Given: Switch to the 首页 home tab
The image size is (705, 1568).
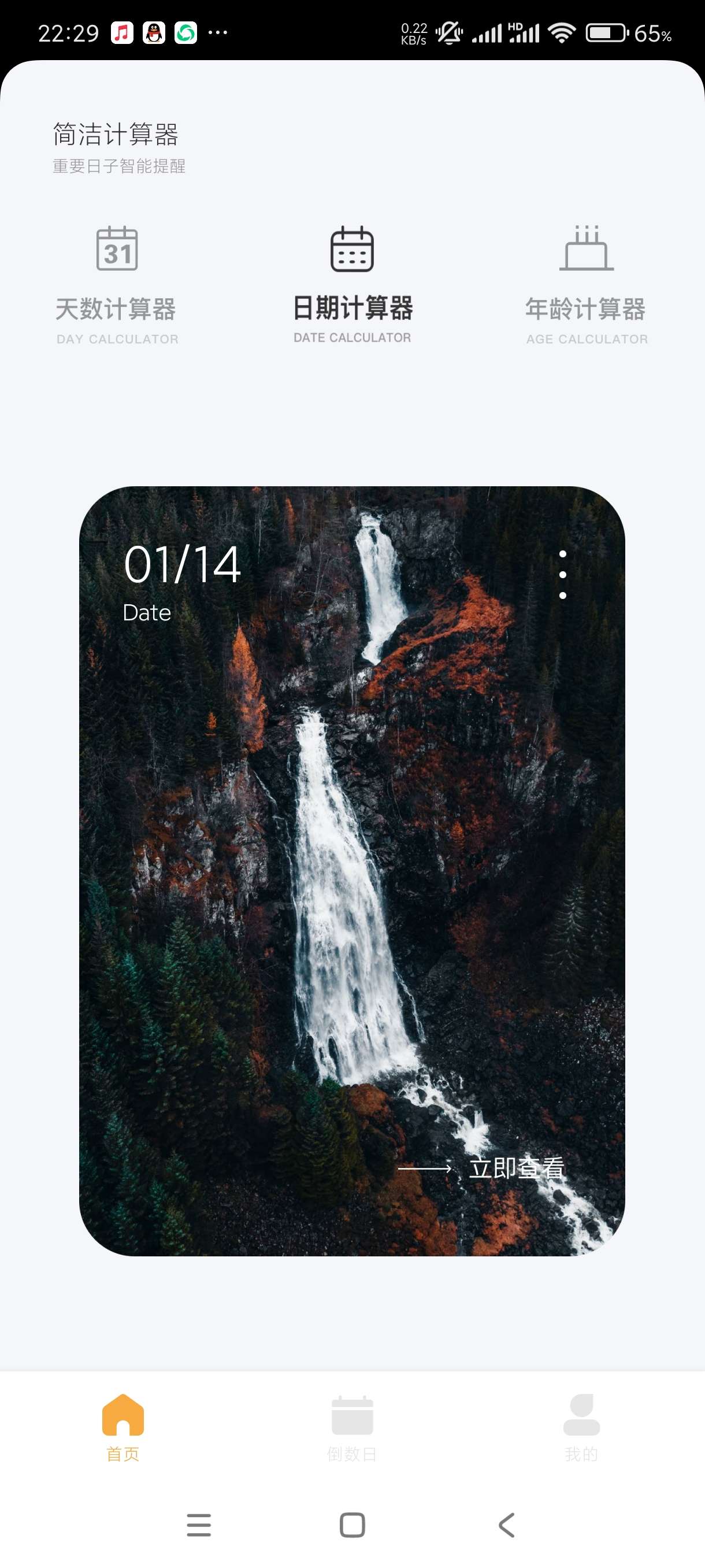Looking at the screenshot, I should point(123,1426).
